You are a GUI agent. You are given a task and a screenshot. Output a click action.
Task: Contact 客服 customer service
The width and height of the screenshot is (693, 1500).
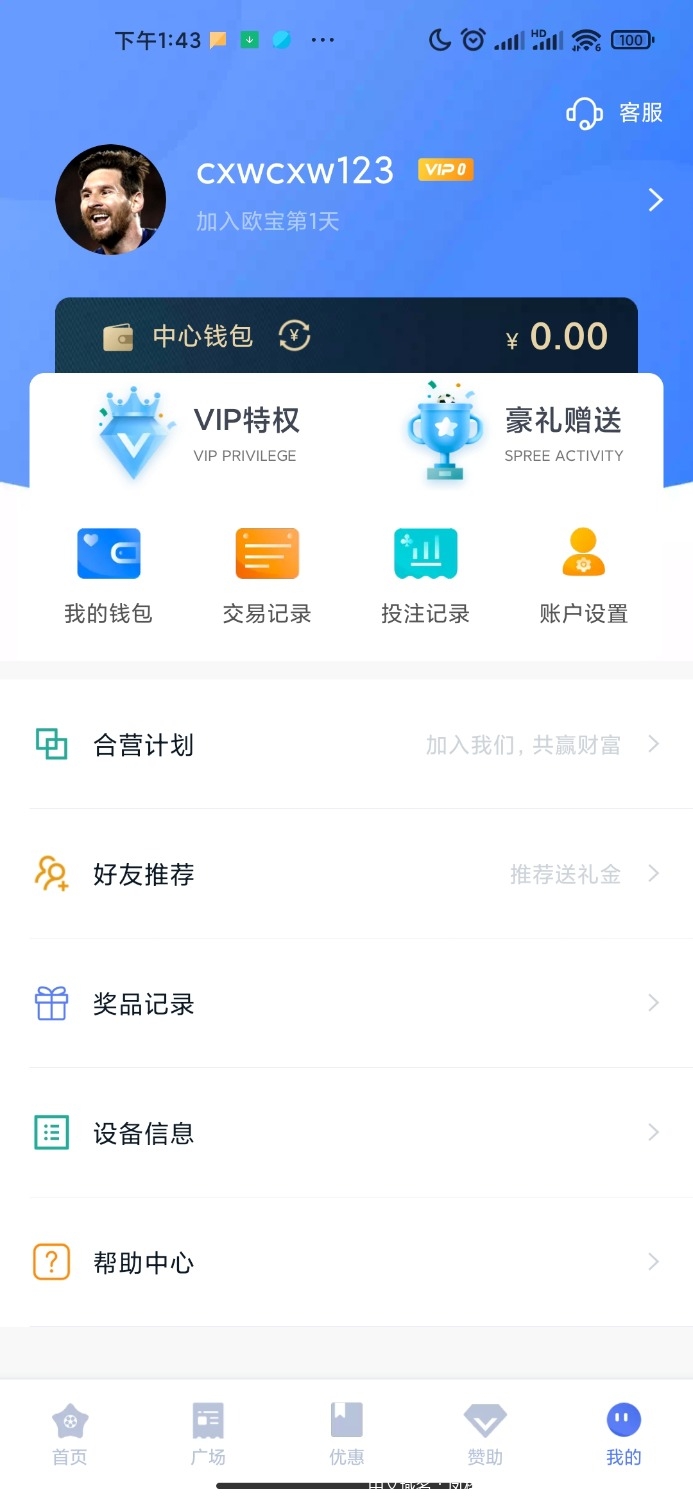(x=615, y=113)
